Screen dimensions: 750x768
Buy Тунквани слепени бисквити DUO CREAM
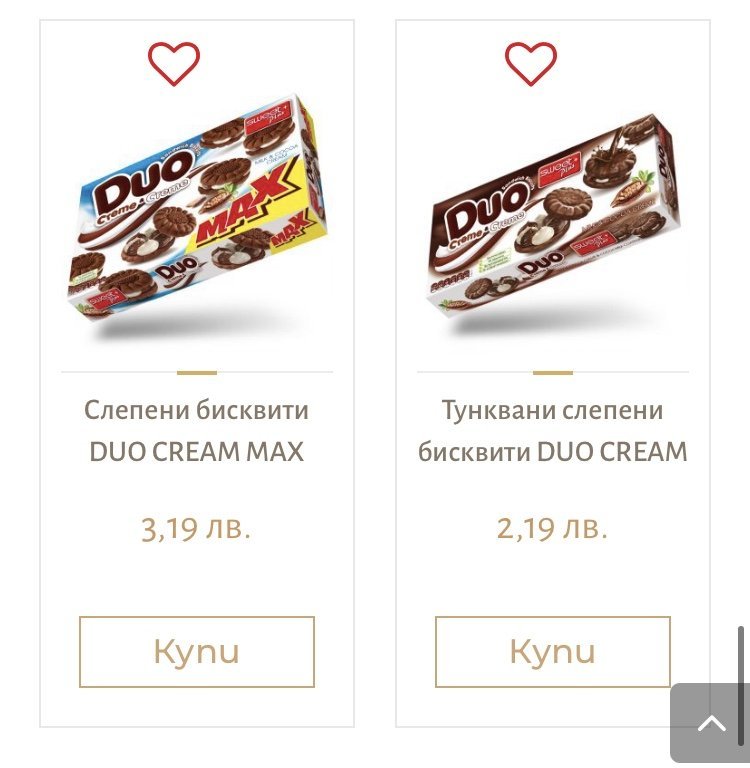tap(553, 651)
